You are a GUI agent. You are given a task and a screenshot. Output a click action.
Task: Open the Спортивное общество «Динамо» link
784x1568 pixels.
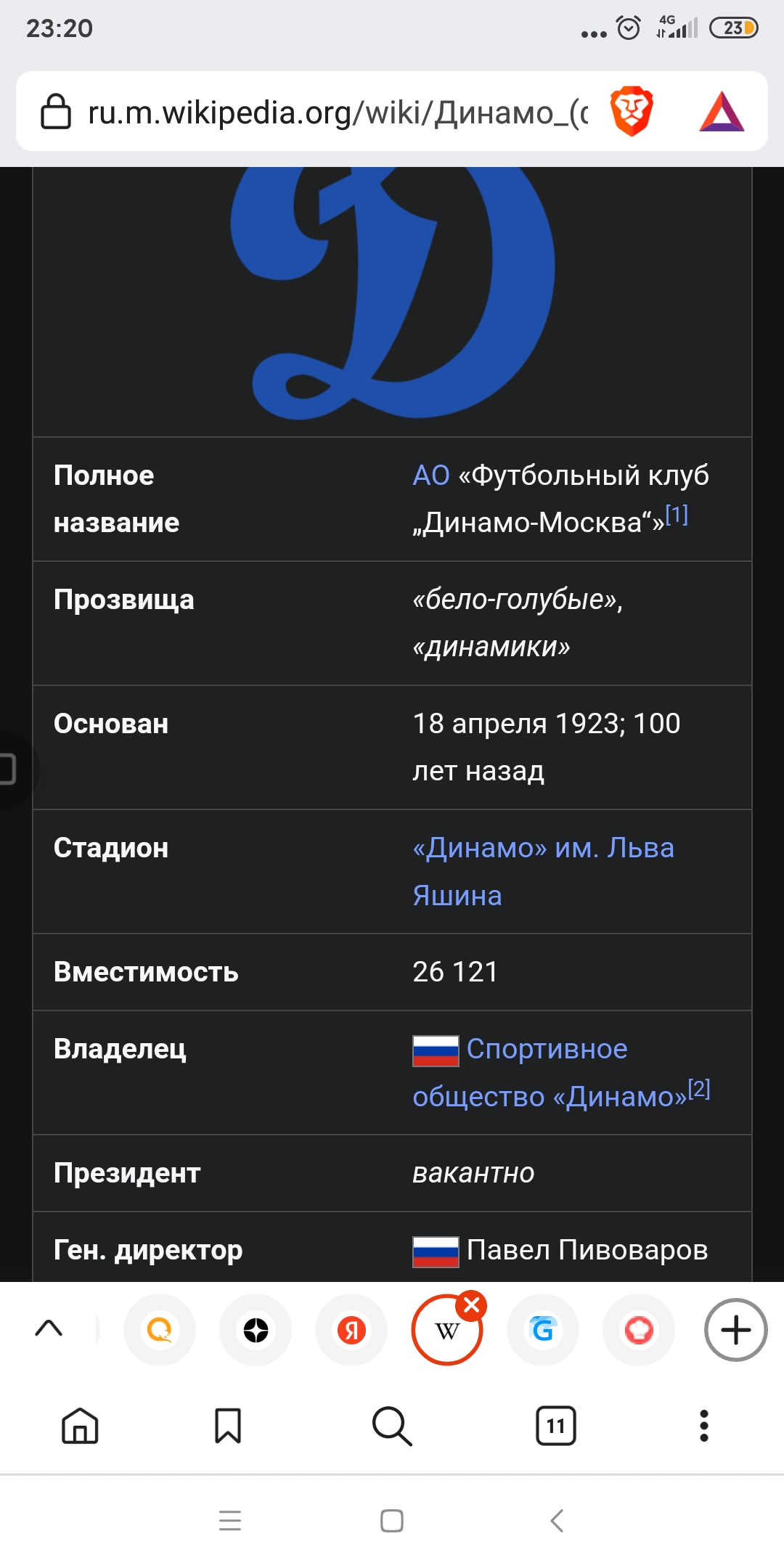[547, 1050]
